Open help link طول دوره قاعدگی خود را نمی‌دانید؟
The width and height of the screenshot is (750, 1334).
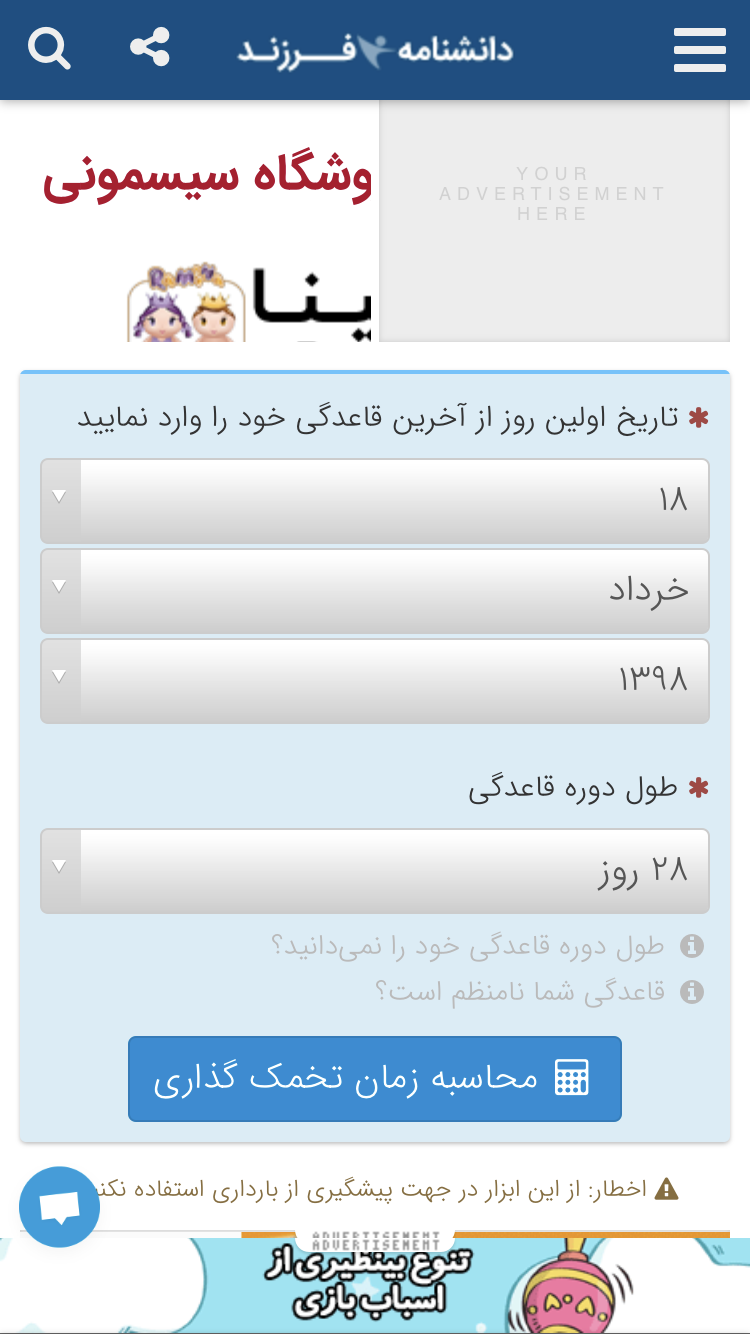pos(468,946)
